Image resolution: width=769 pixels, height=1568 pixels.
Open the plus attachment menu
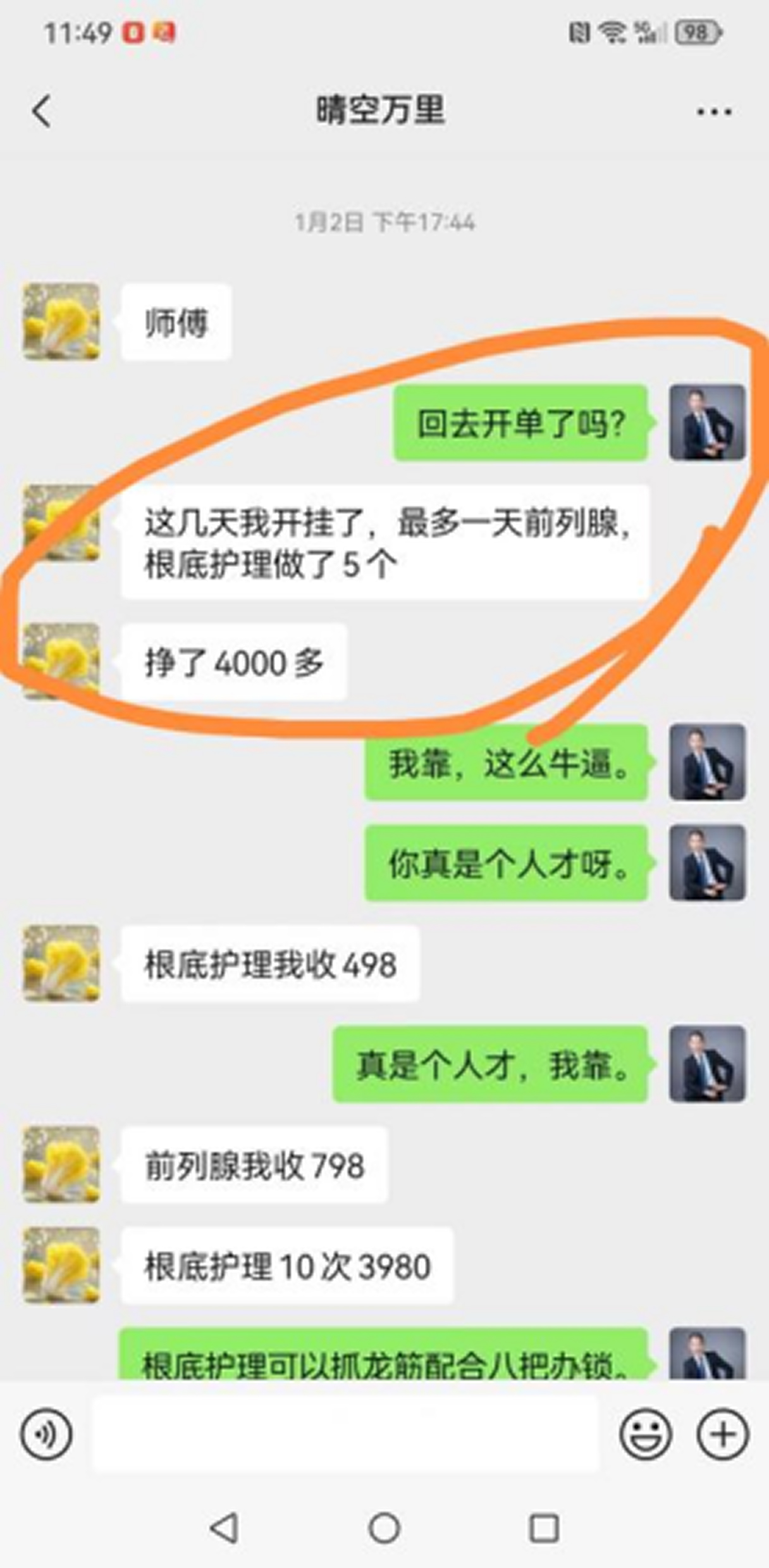(723, 1434)
